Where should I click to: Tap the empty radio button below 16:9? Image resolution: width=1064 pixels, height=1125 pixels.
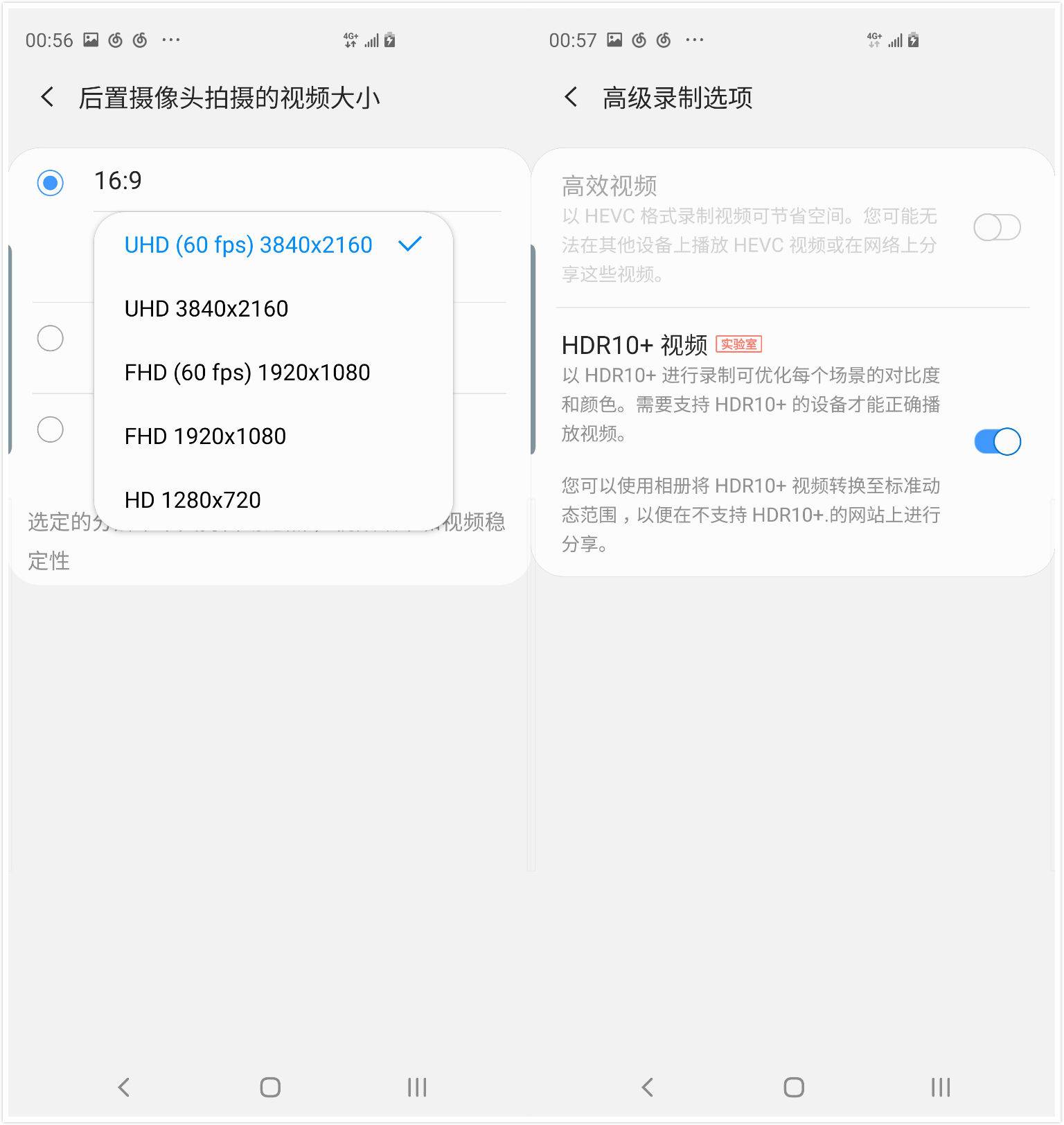(x=50, y=339)
